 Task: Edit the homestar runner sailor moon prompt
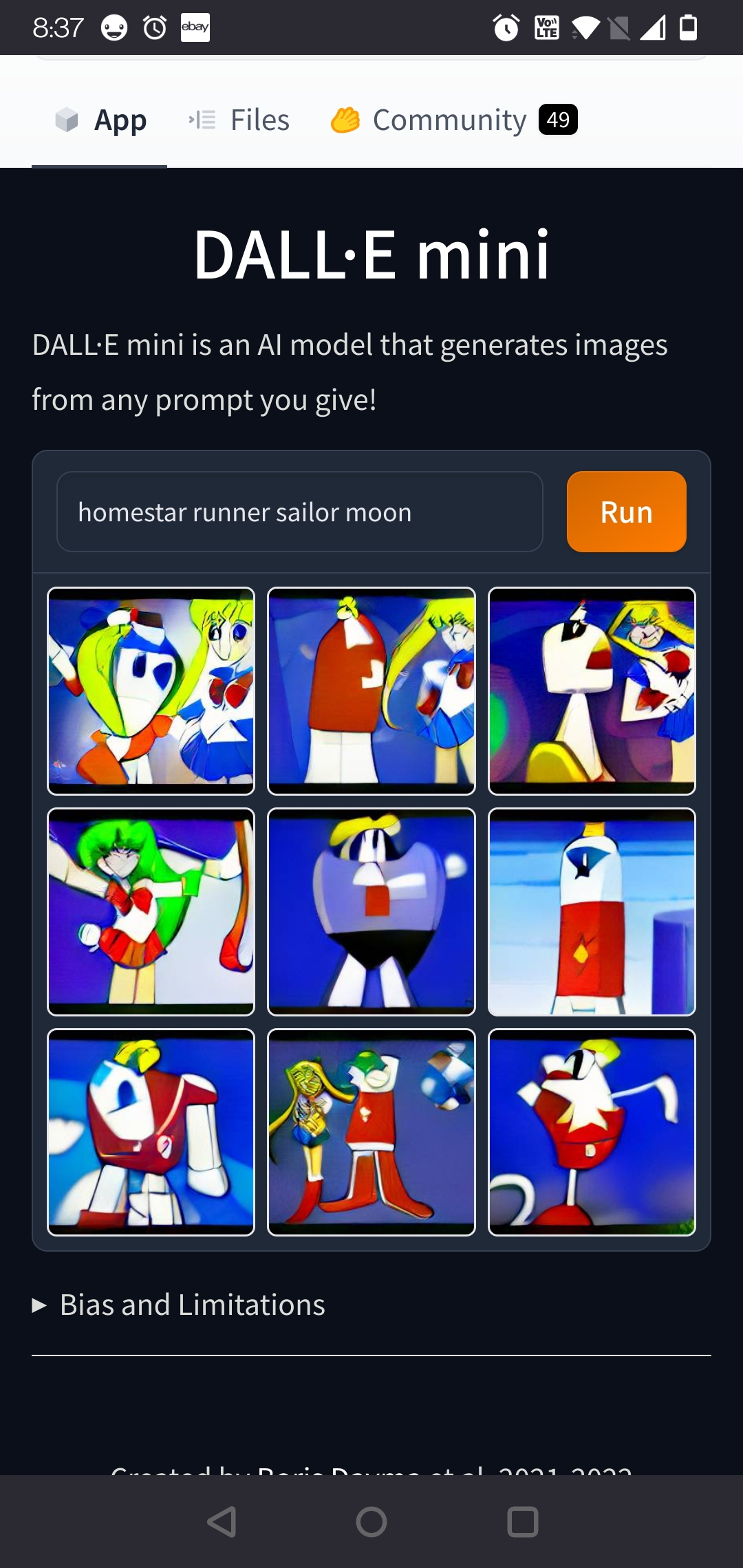300,512
